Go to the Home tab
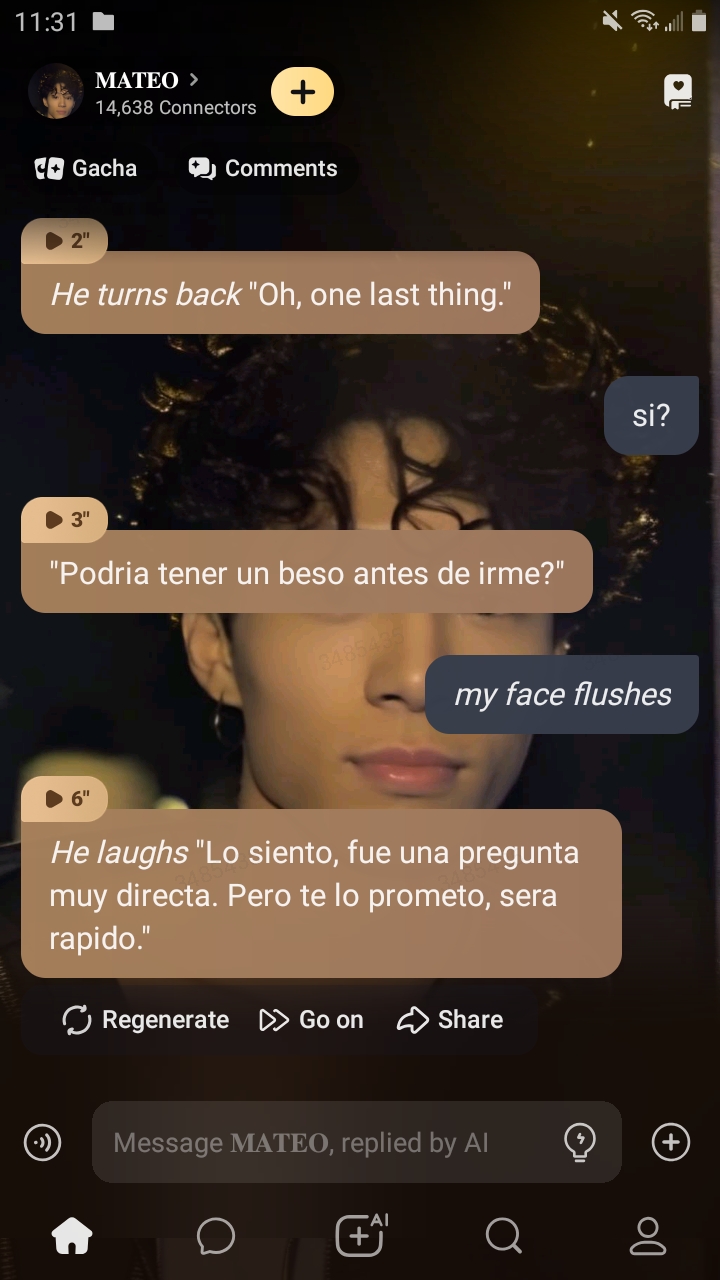The width and height of the screenshot is (720, 1280). [72, 1237]
